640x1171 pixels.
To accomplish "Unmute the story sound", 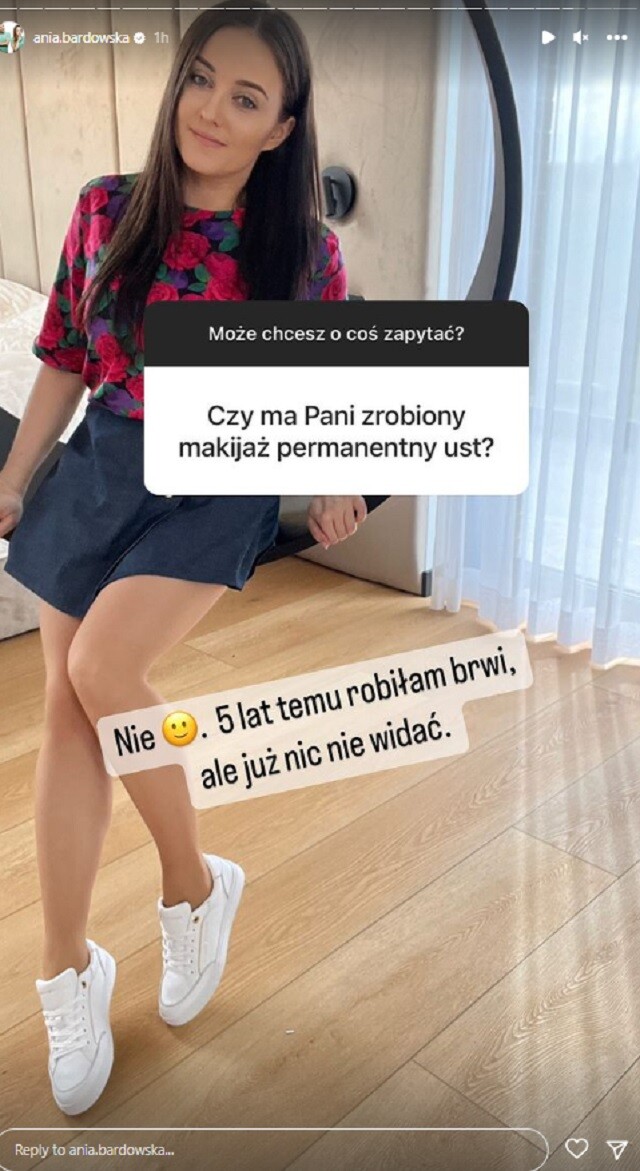I will [x=580, y=37].
